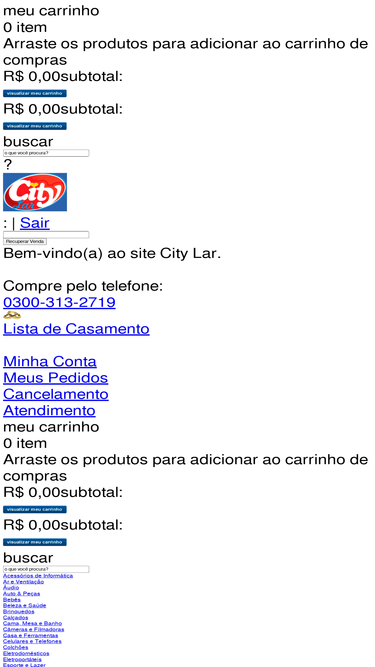Open Ar e Ventilação category

click(x=23, y=581)
